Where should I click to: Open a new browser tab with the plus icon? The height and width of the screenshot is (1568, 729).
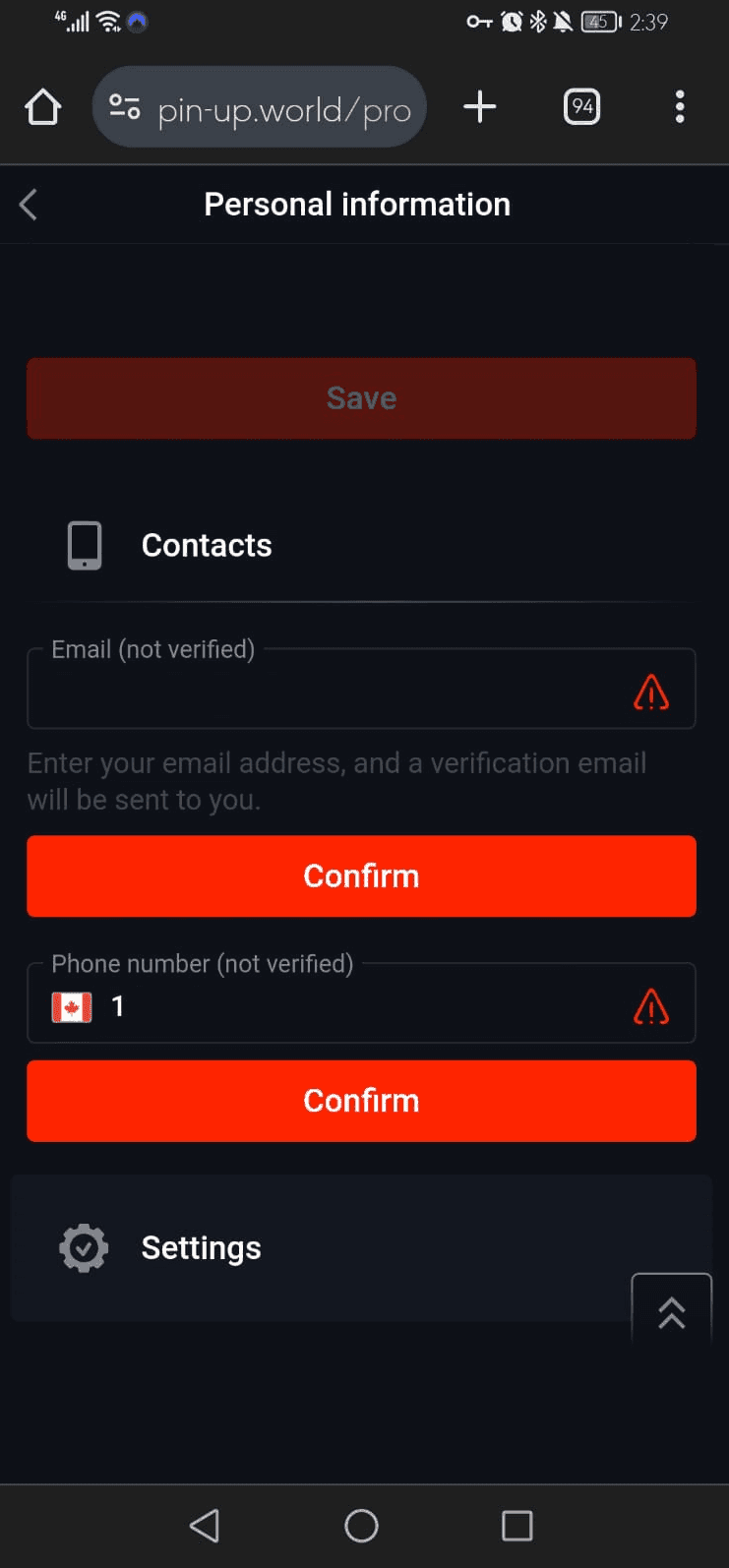(479, 106)
